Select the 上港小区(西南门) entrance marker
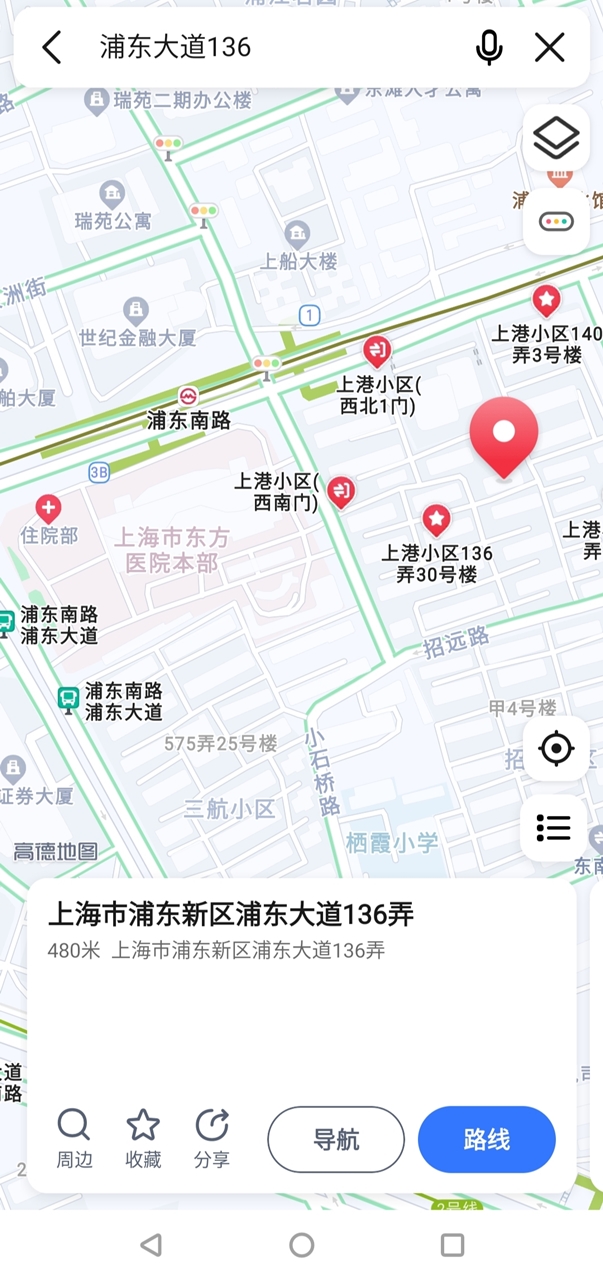 coord(341,491)
